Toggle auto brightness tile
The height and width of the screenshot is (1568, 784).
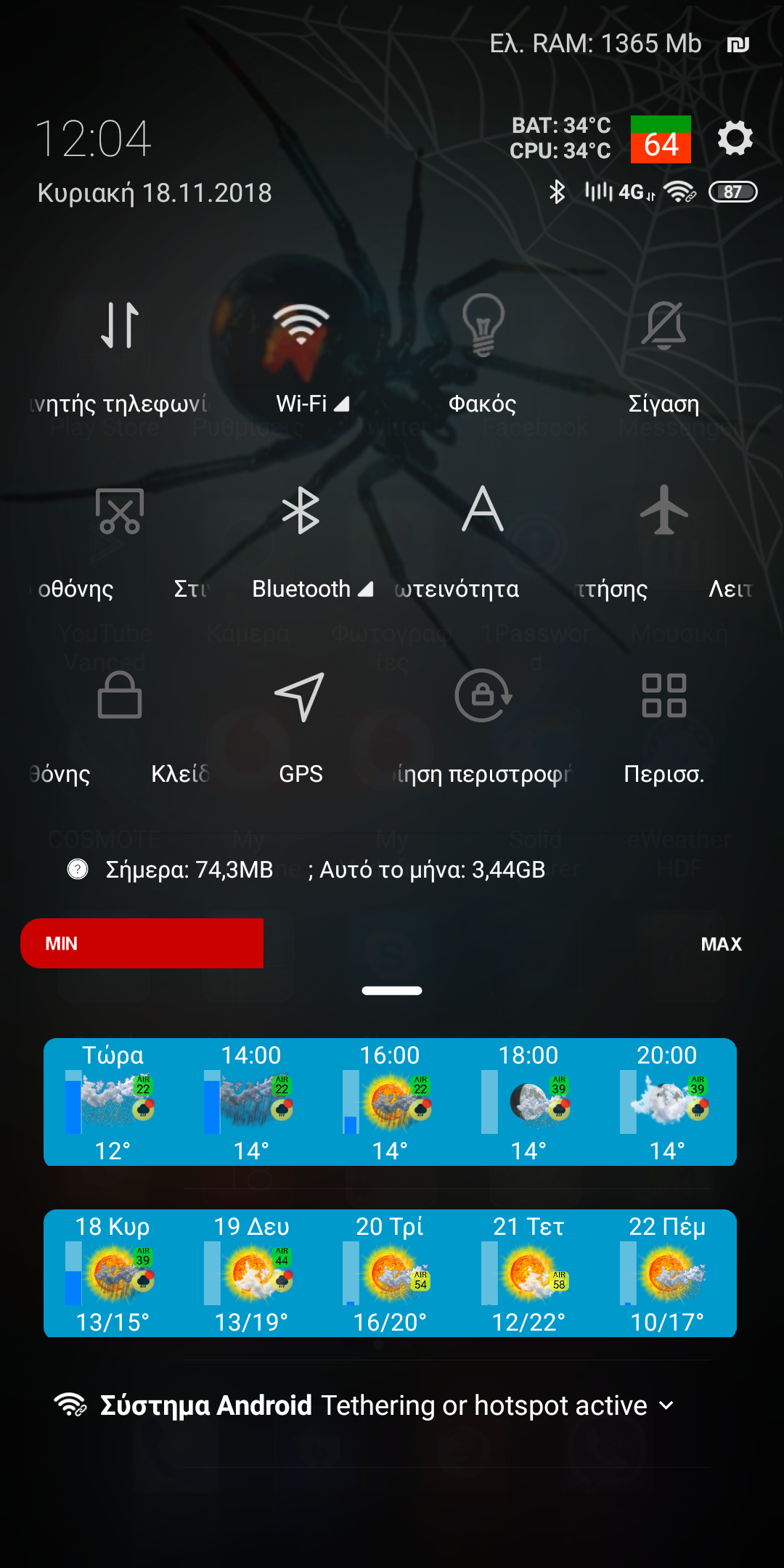483,510
